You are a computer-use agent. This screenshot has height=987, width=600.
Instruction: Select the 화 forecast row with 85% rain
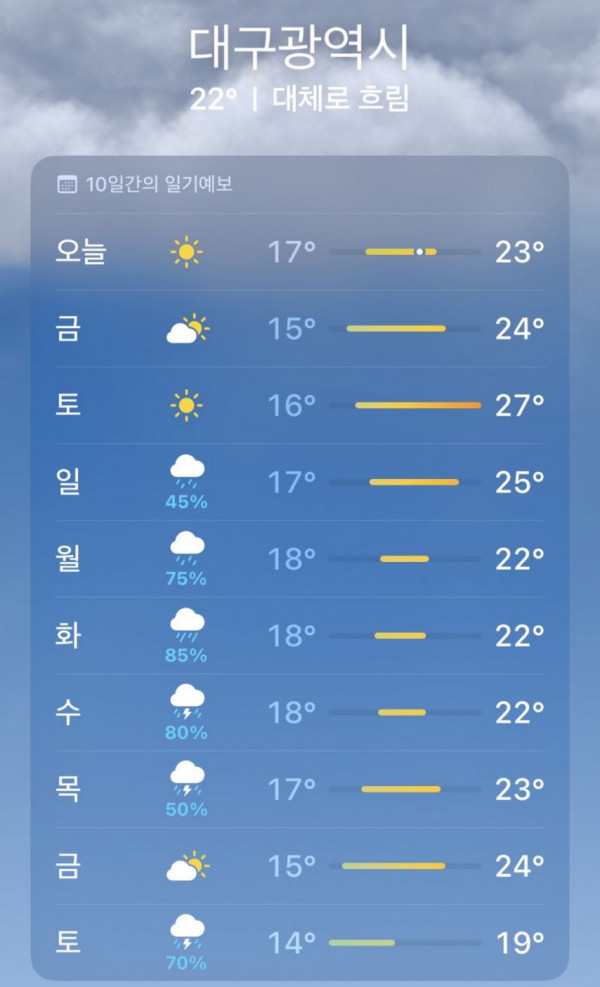pos(300,636)
